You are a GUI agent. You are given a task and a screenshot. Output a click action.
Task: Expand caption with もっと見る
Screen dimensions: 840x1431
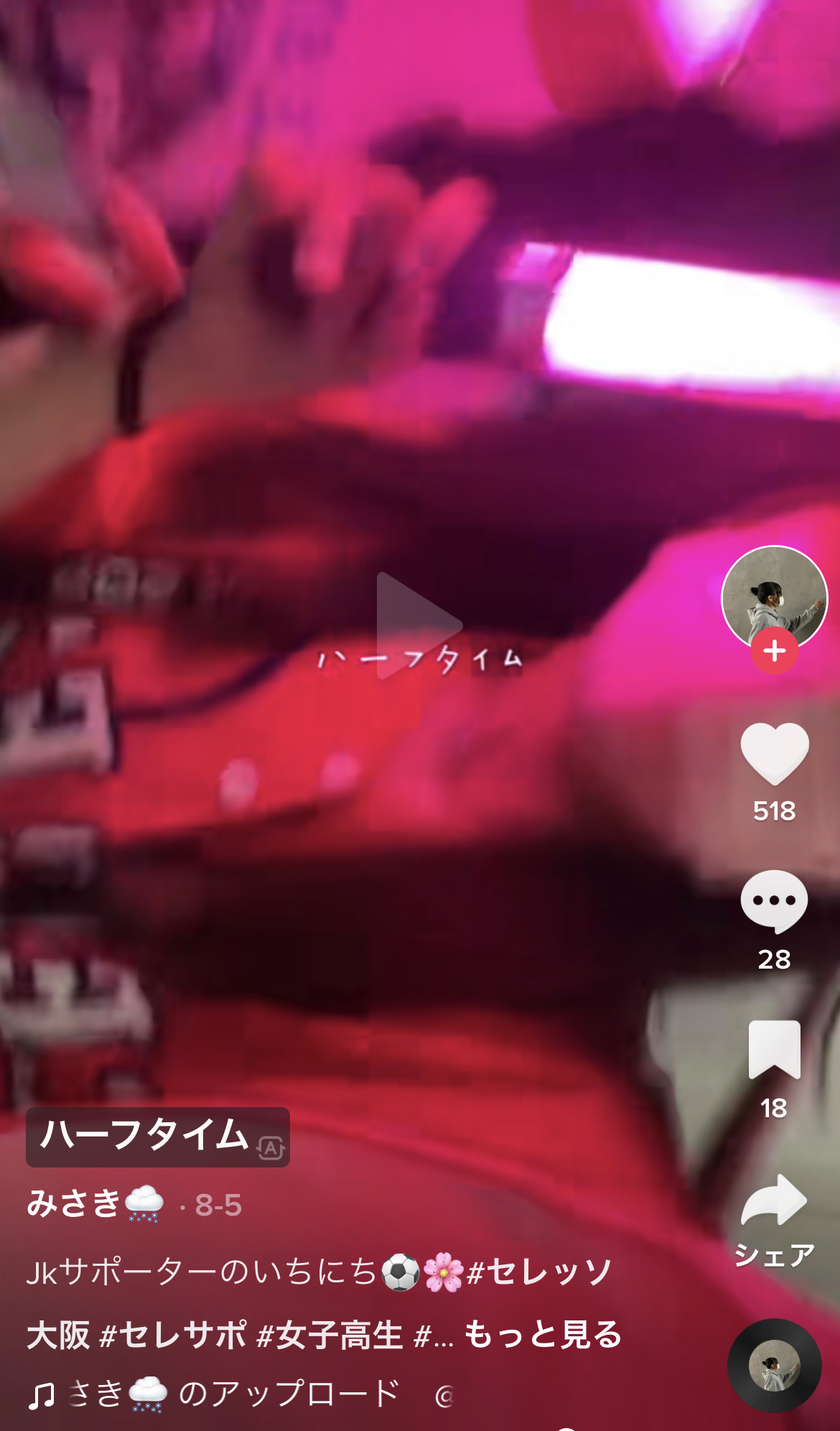tap(543, 1334)
